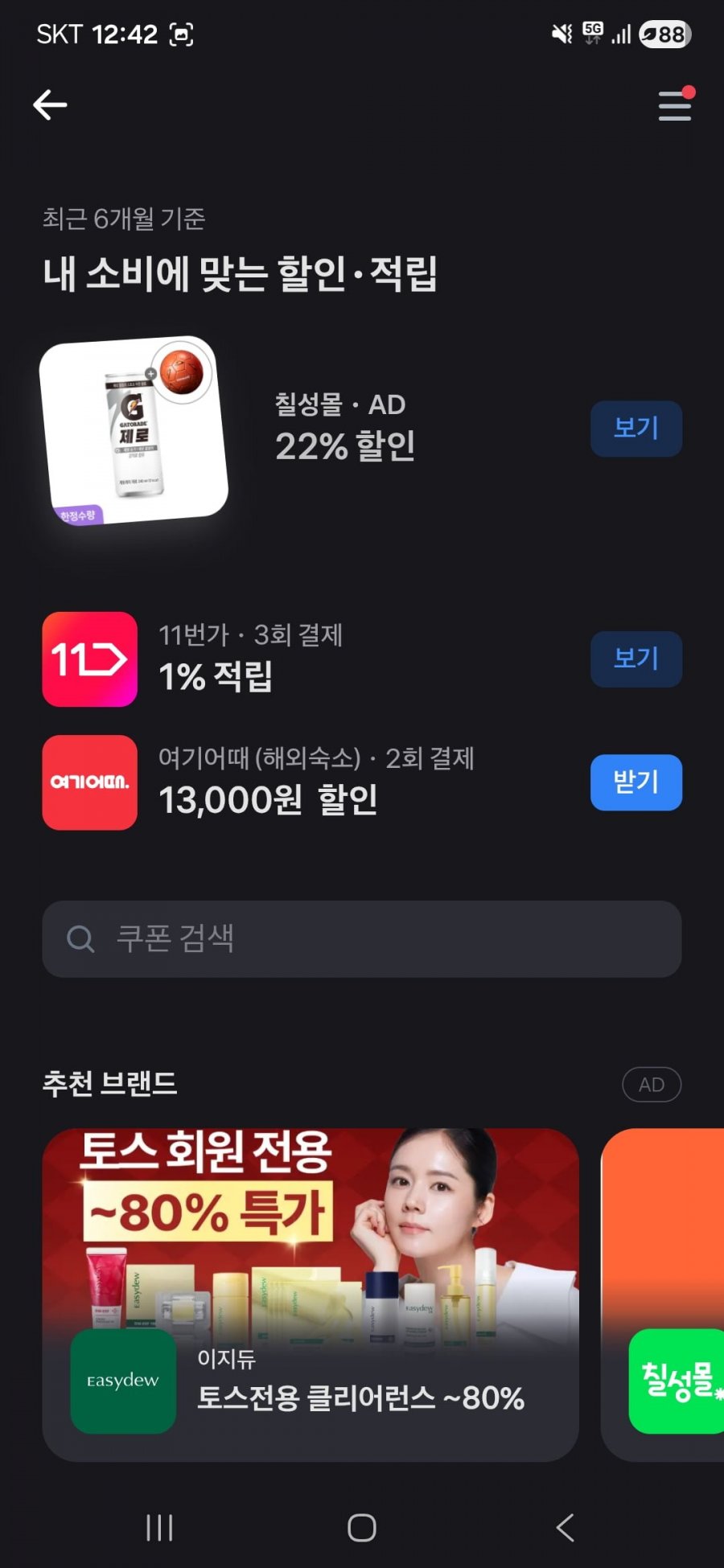Open recent apps from navigation bar
Image resolution: width=724 pixels, height=1568 pixels.
click(159, 1527)
